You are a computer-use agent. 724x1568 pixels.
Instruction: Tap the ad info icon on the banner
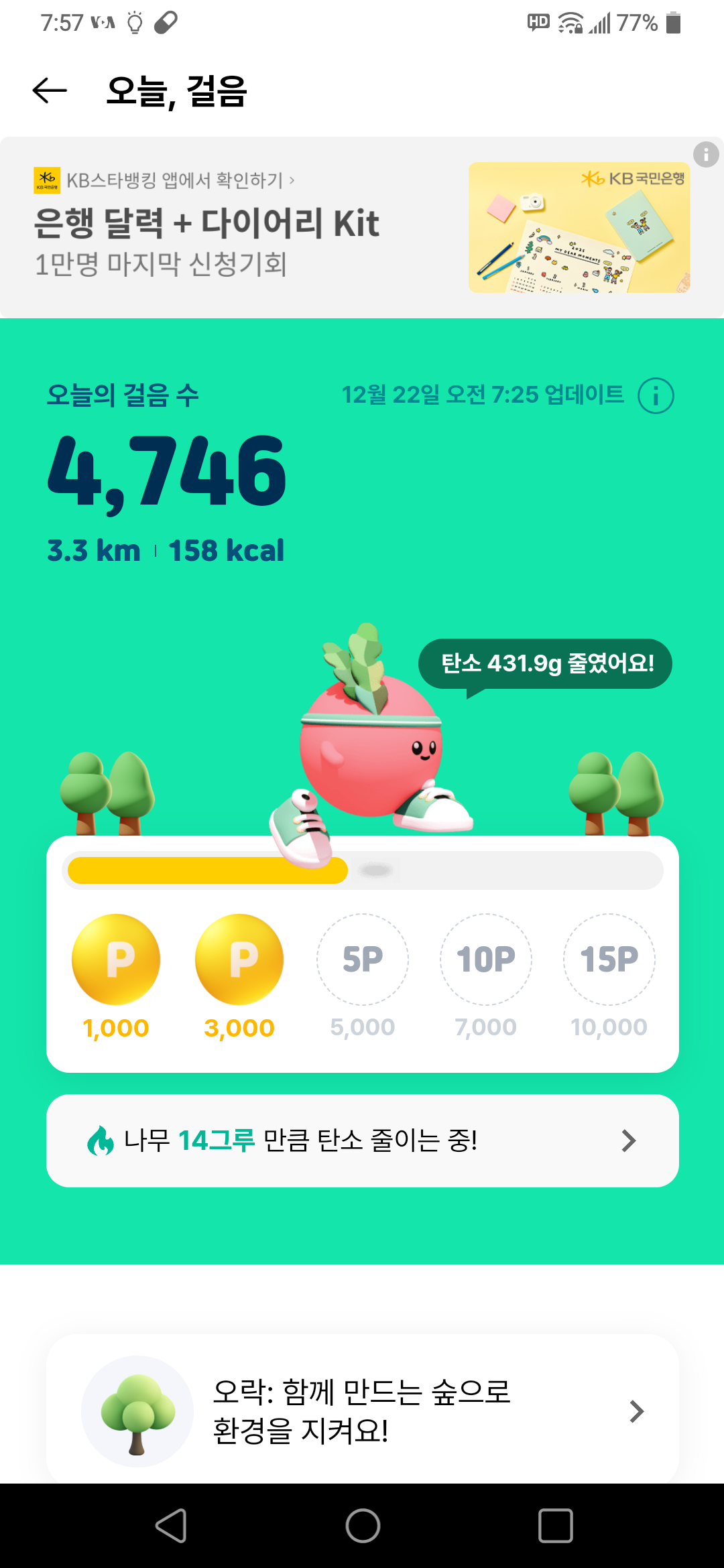click(x=705, y=154)
